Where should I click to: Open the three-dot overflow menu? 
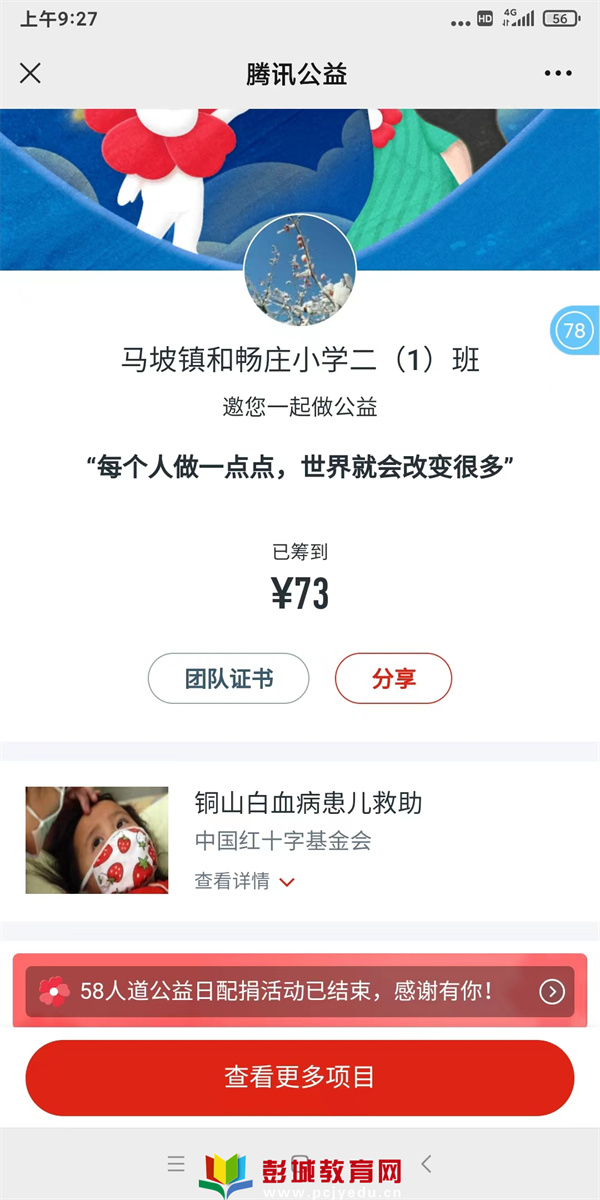[x=558, y=73]
